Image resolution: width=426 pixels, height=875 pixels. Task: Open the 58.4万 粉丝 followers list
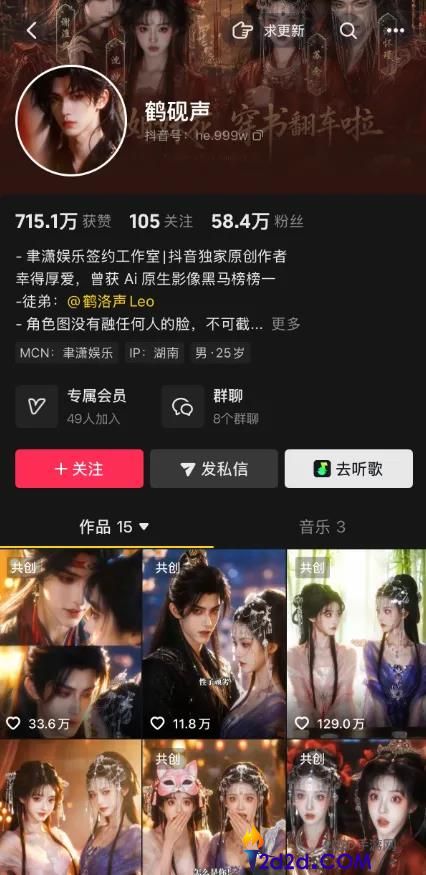click(x=257, y=222)
